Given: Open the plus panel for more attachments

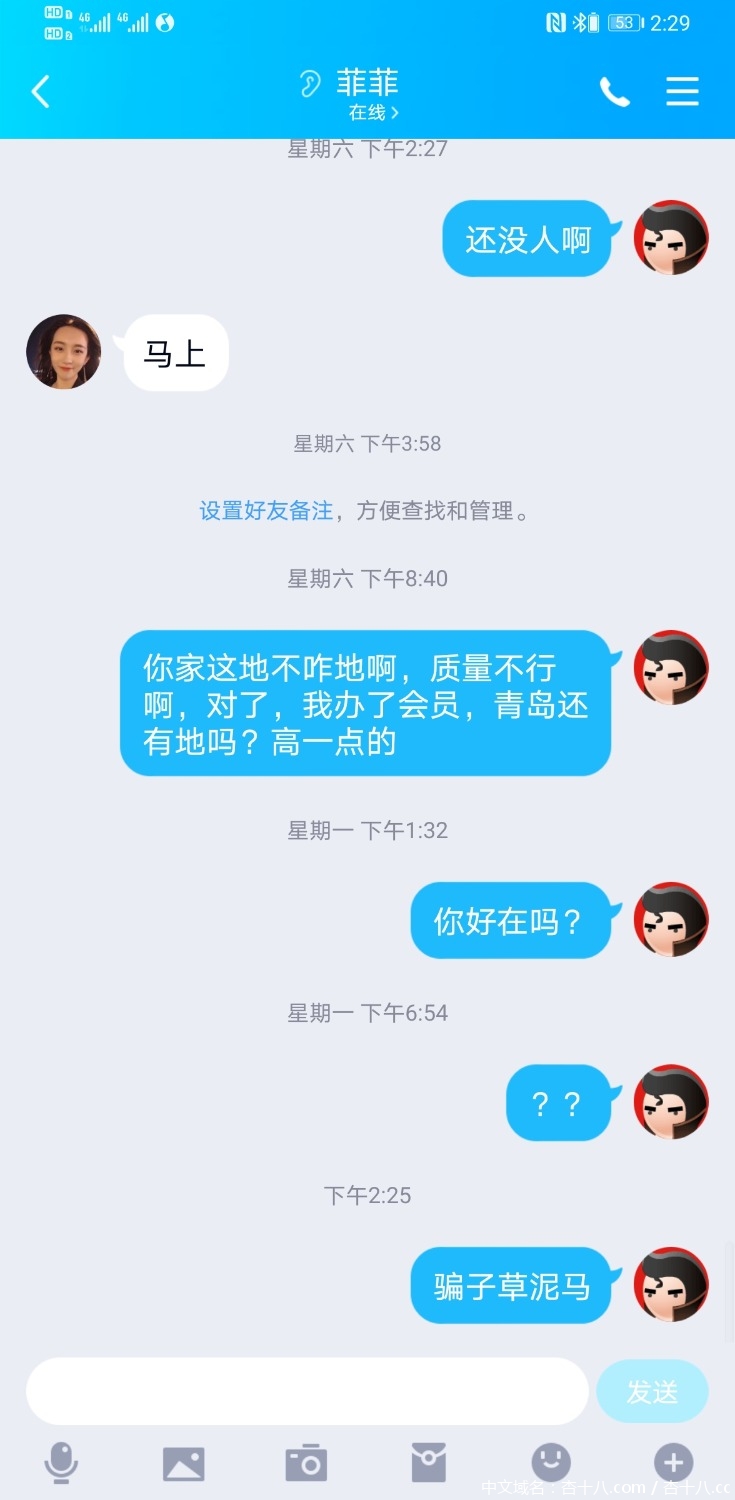Looking at the screenshot, I should [673, 1463].
